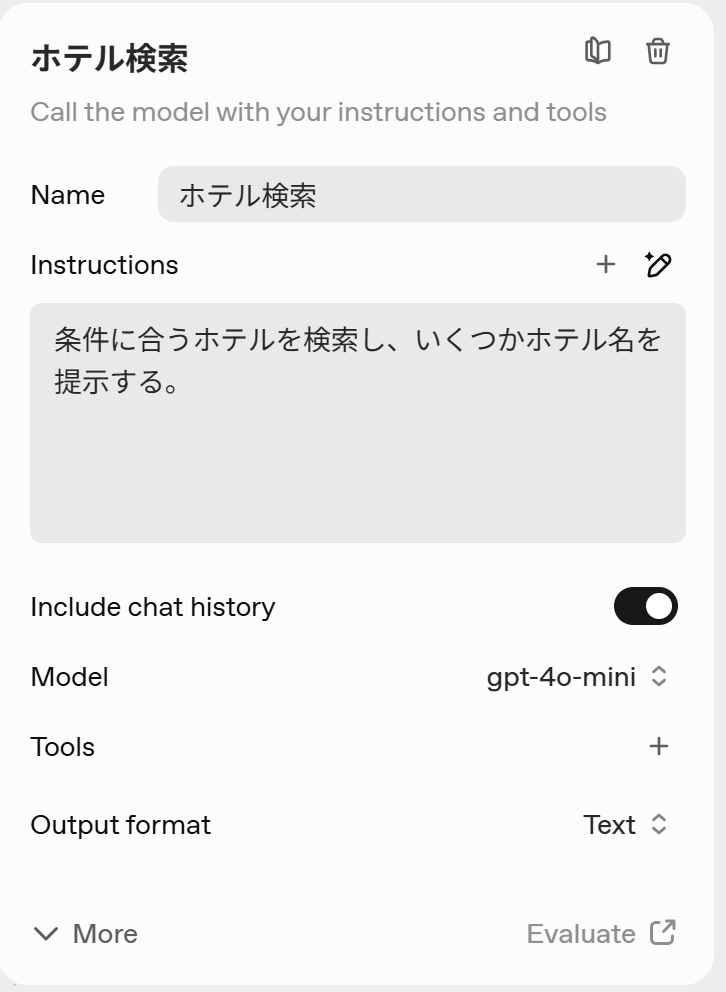Disable Include chat history
The image size is (726, 992).
[645, 606]
